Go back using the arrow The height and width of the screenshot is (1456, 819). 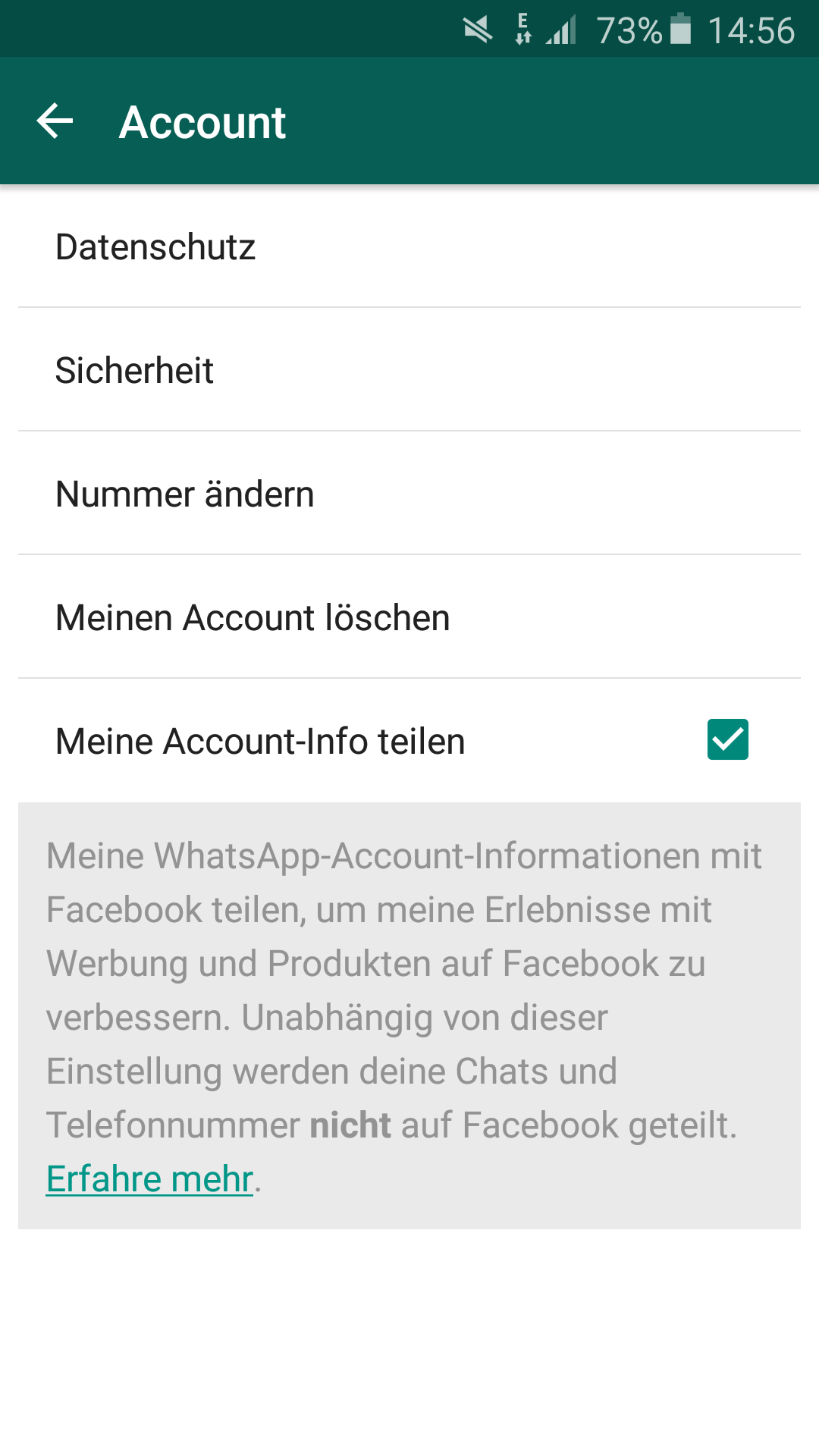coord(55,121)
